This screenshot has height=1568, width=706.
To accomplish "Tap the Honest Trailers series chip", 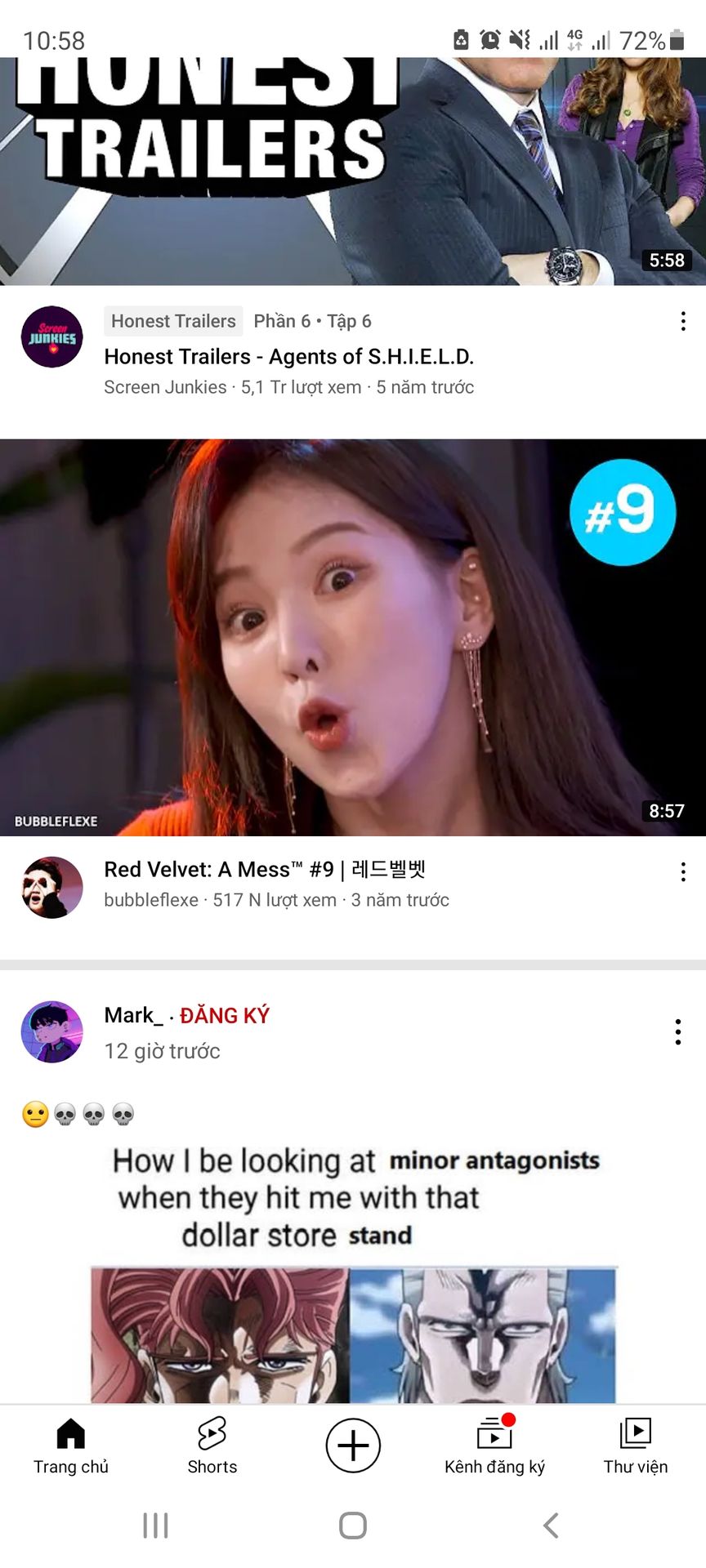I will (x=173, y=321).
